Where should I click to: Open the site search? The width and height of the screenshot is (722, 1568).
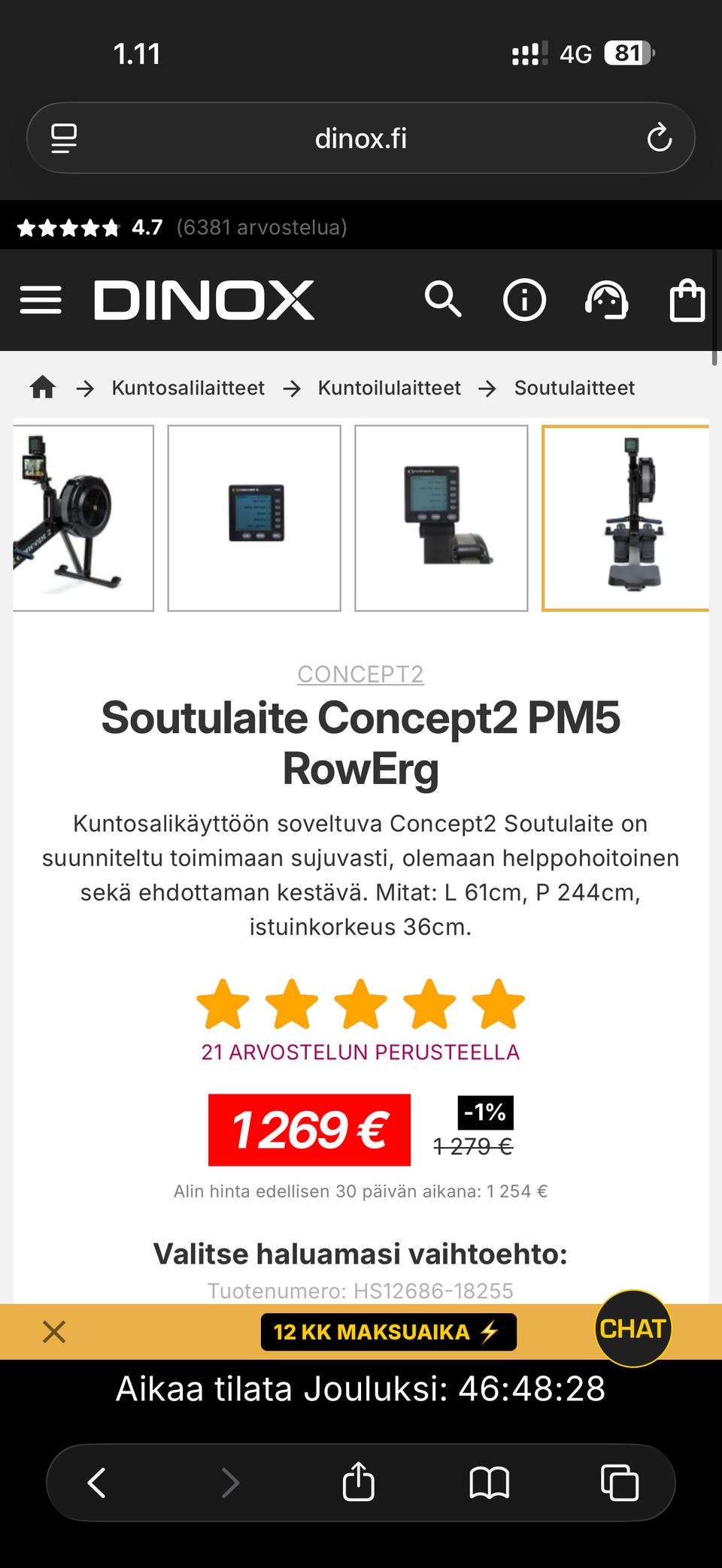(x=444, y=299)
